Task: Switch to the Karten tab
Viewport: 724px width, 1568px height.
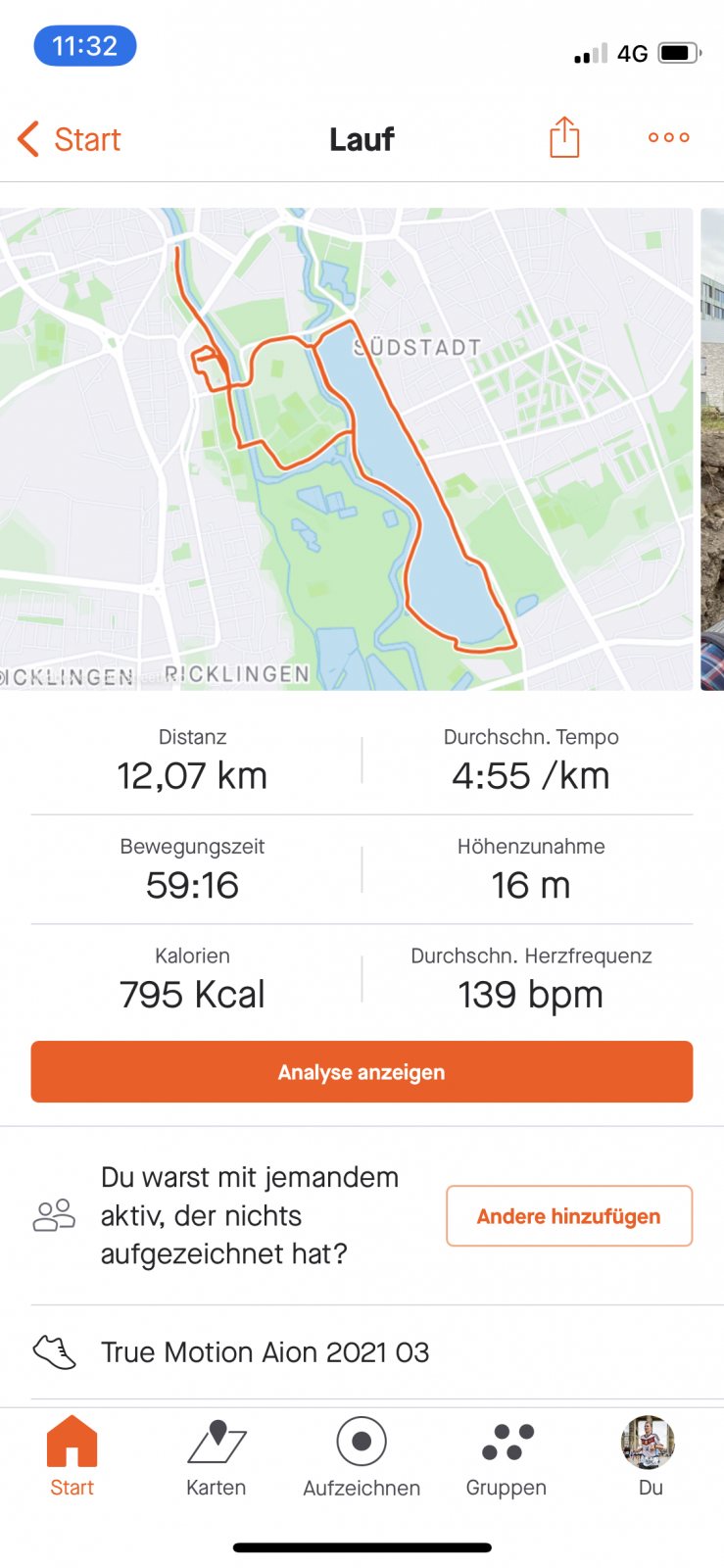Action: 217,1457
